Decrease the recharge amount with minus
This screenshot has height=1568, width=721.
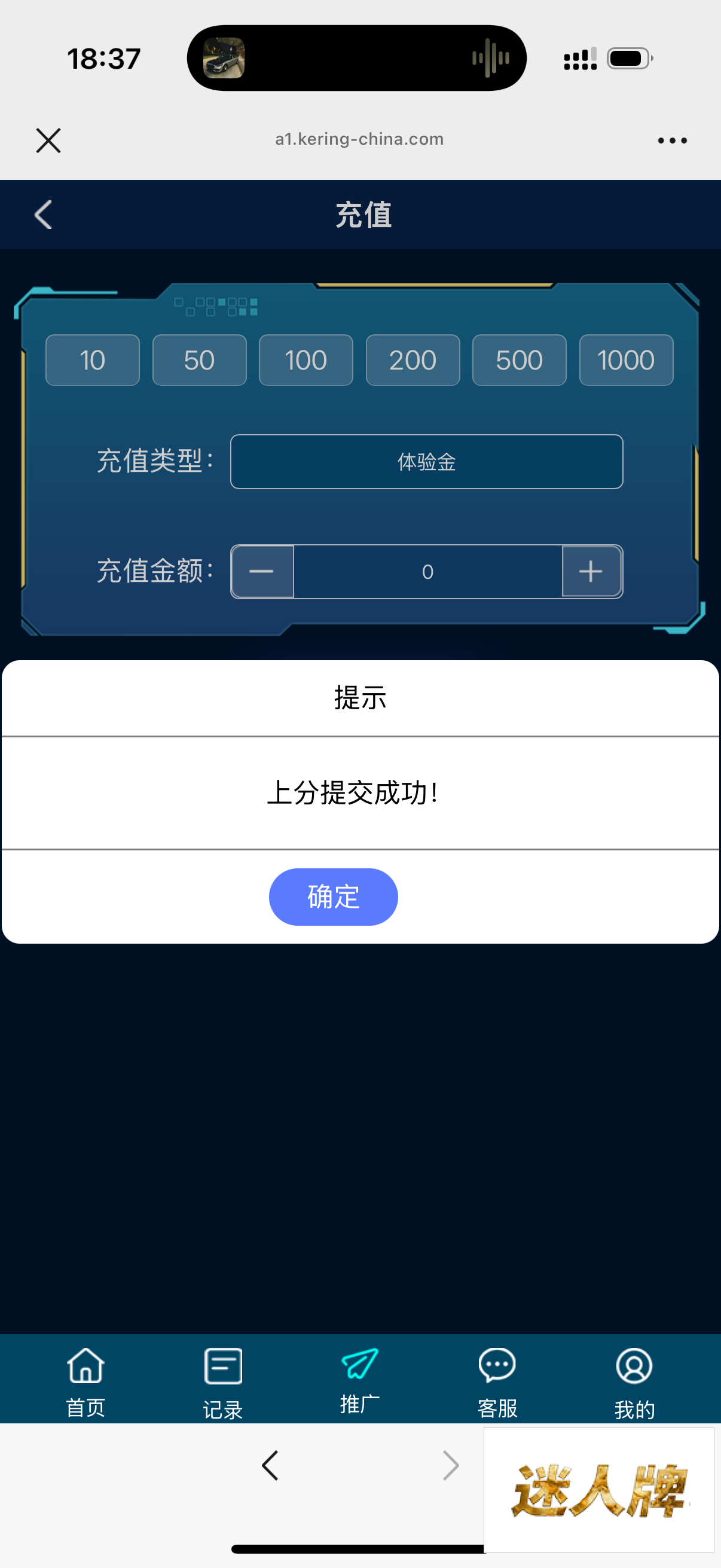point(262,571)
